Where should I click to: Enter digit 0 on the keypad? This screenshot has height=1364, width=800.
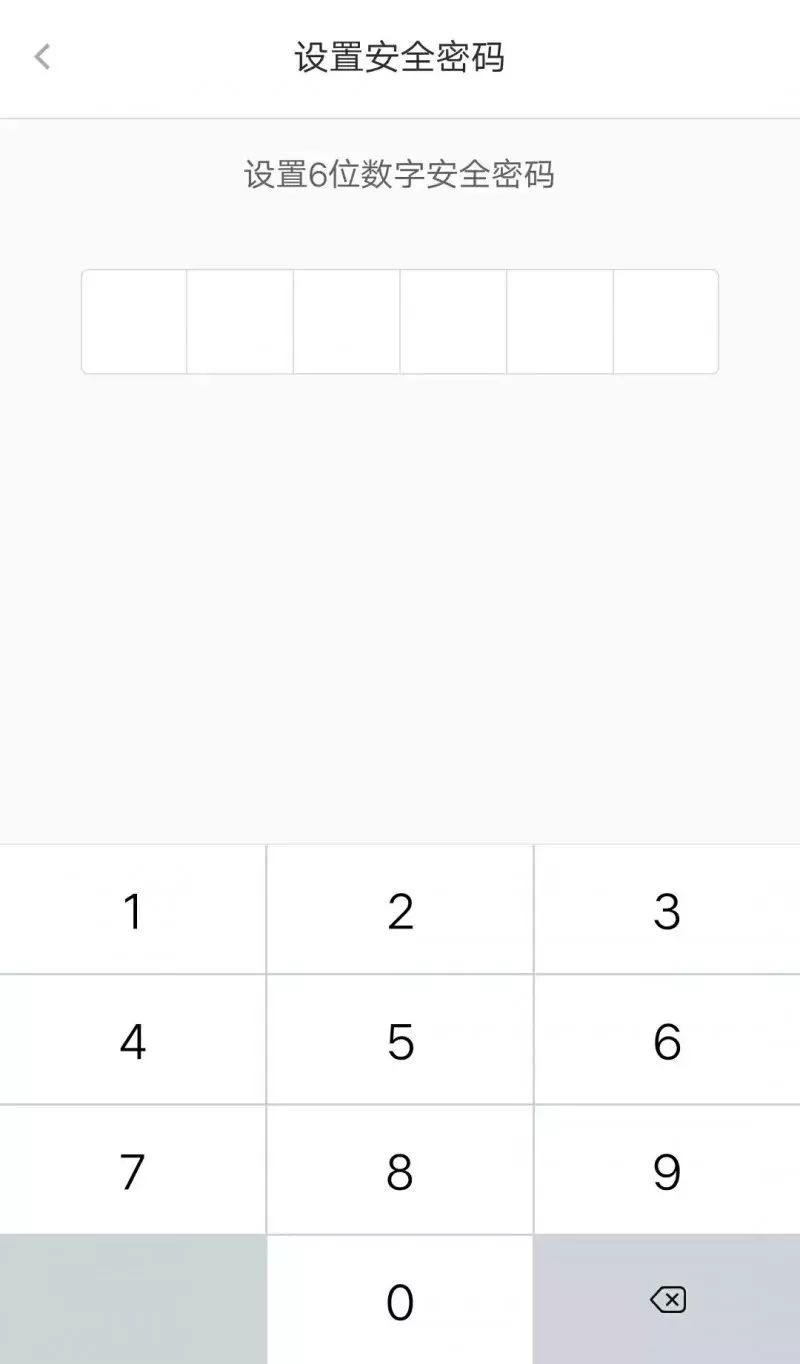coord(400,1300)
